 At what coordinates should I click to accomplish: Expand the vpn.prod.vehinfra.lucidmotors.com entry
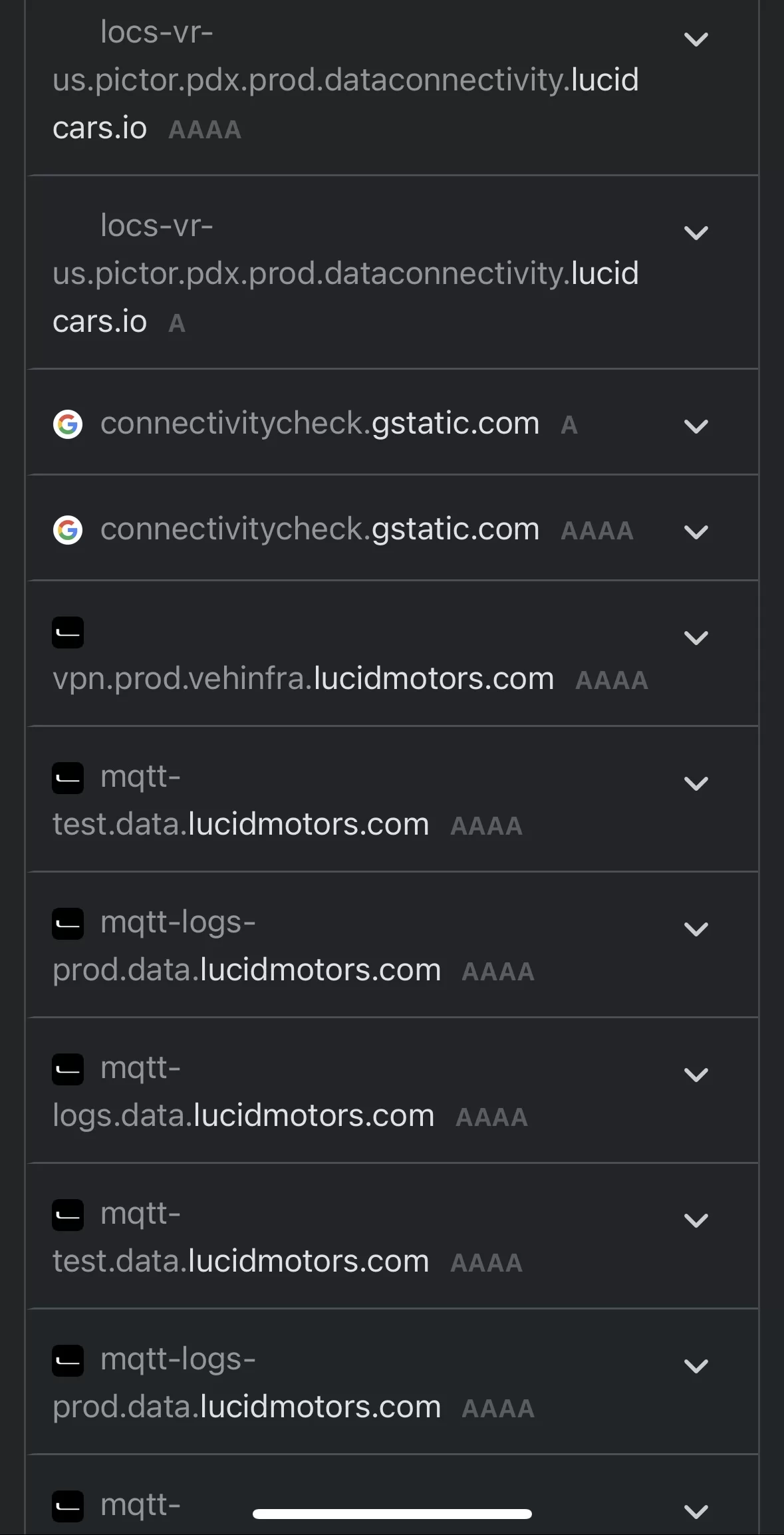click(x=696, y=638)
